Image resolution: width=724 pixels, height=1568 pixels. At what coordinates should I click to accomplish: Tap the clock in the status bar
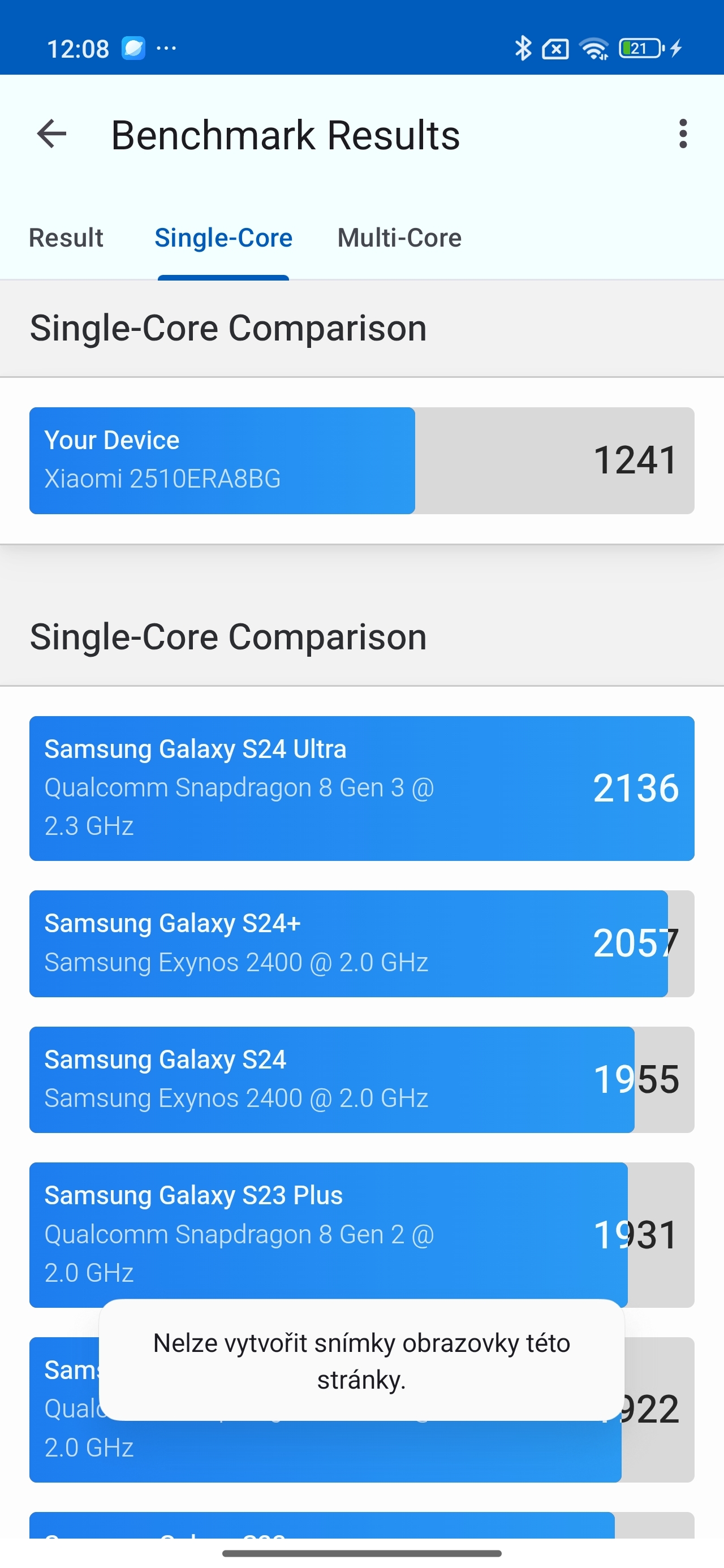click(x=78, y=48)
